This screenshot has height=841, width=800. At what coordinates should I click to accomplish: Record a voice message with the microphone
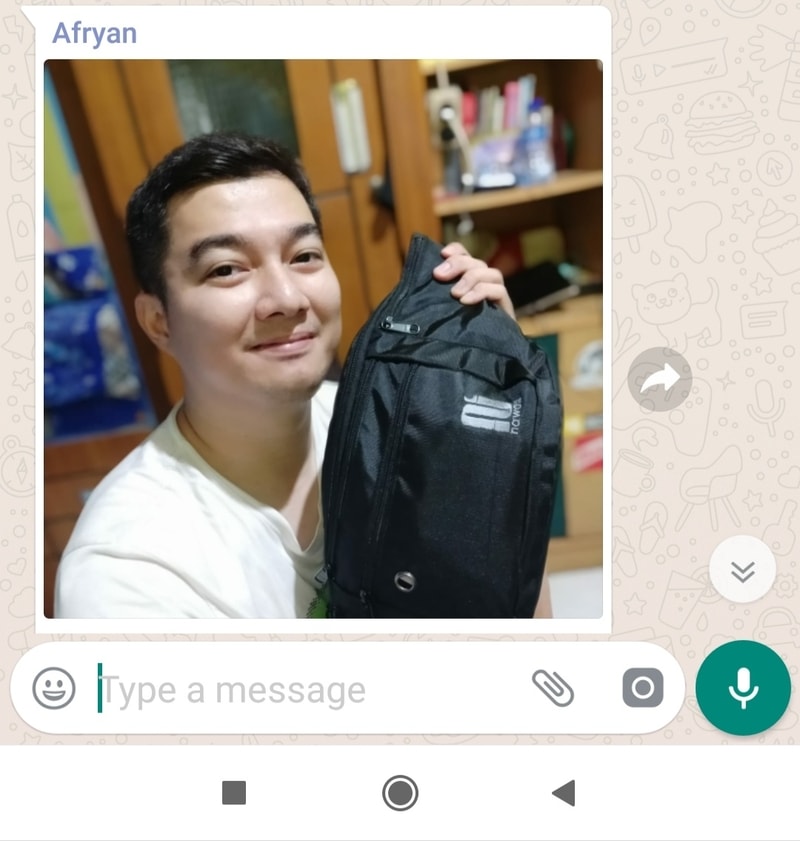[743, 688]
